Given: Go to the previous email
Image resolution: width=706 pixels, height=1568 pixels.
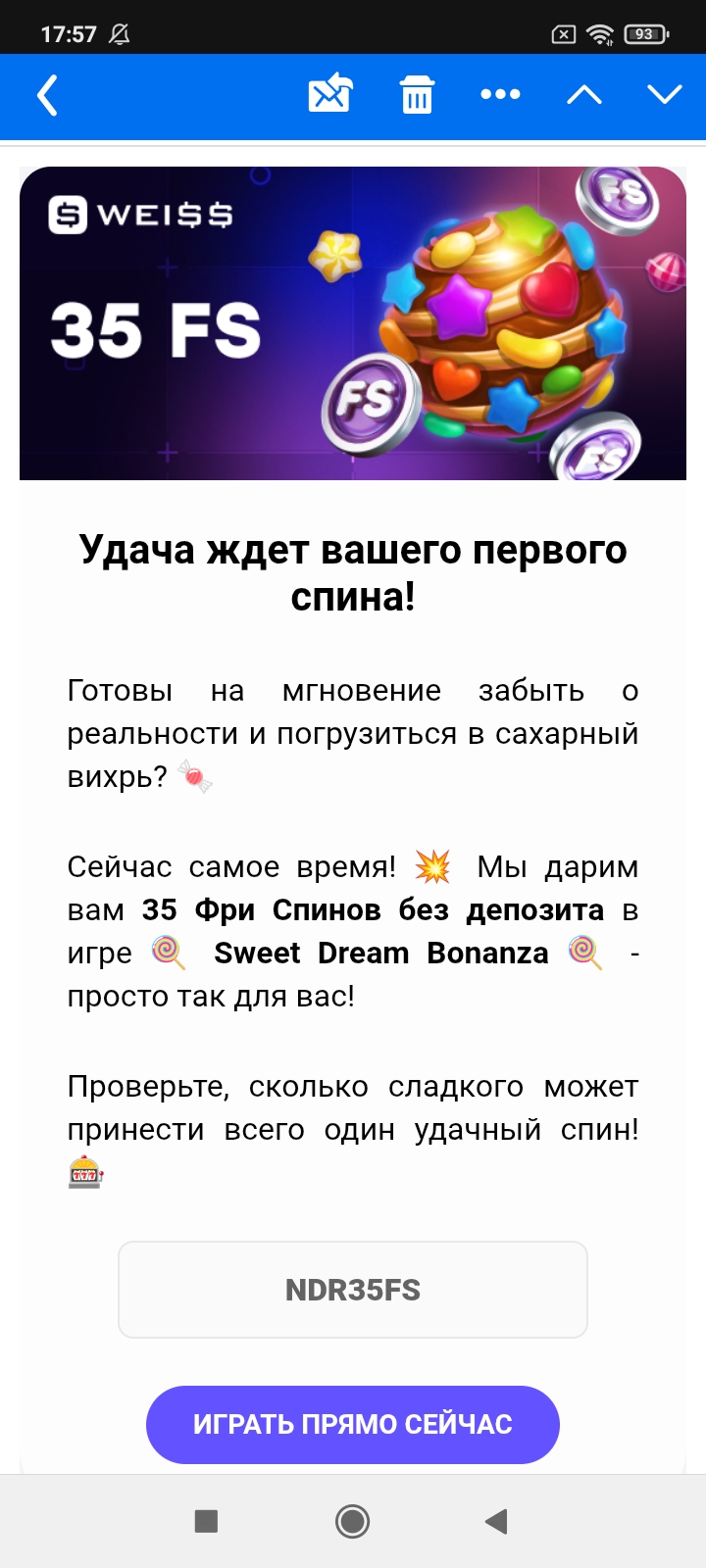Looking at the screenshot, I should pos(584,95).
